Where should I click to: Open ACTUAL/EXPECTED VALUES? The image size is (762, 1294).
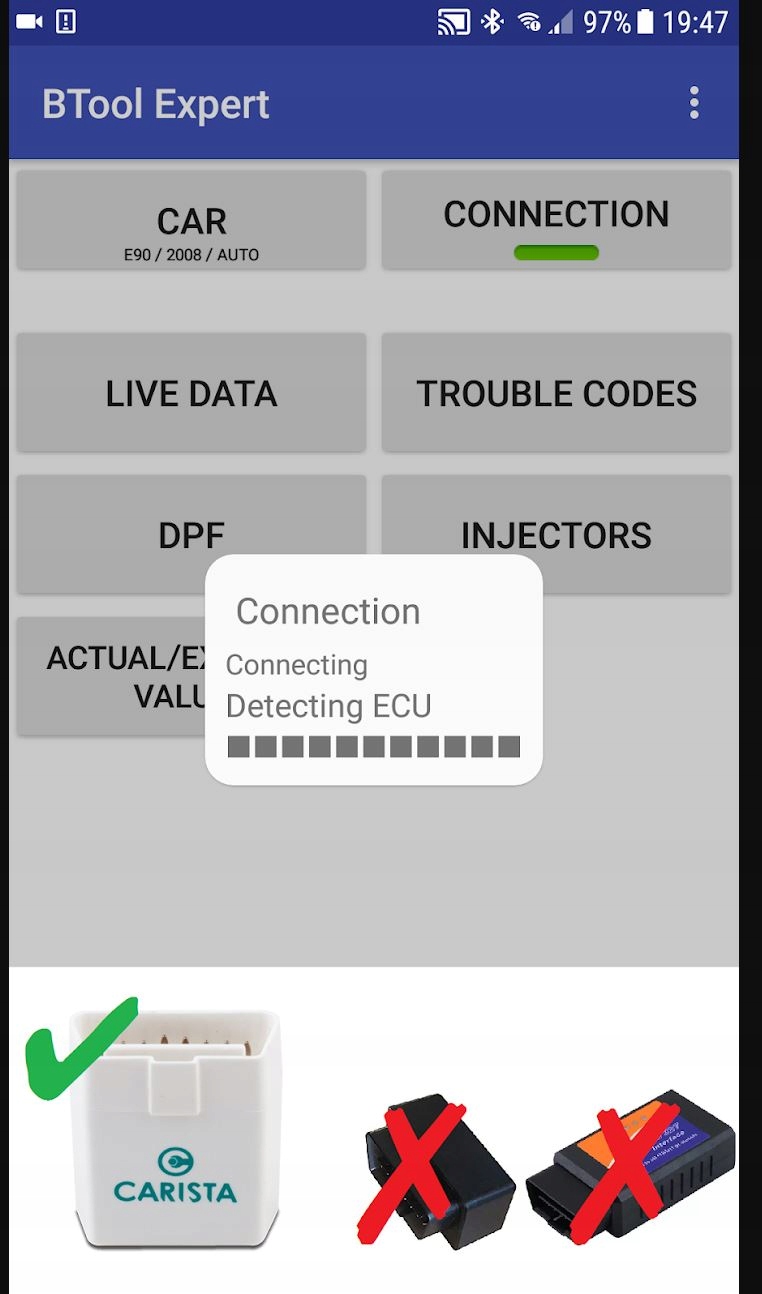(x=110, y=676)
